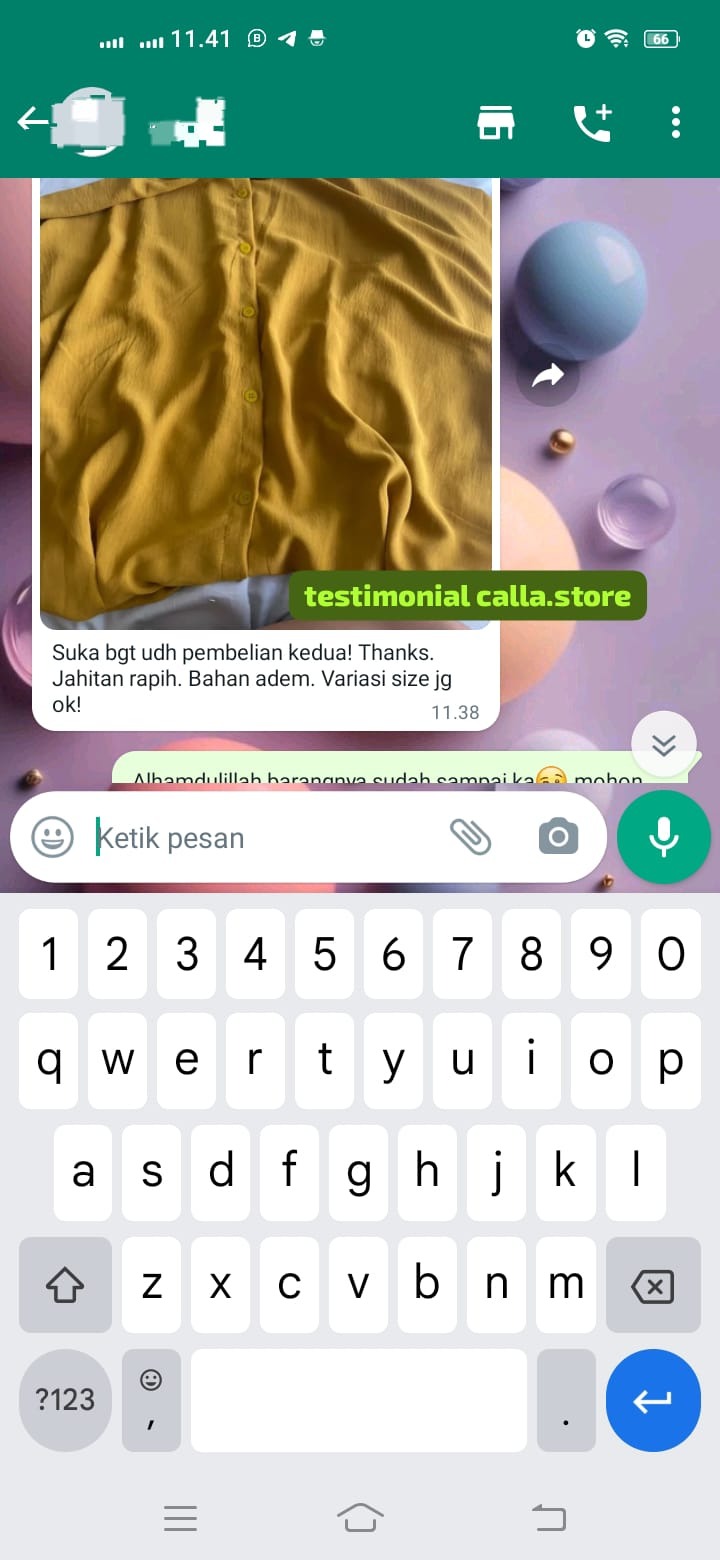Viewport: 720px width, 1560px height.
Task: Open the business catalog storefront icon
Action: [495, 122]
